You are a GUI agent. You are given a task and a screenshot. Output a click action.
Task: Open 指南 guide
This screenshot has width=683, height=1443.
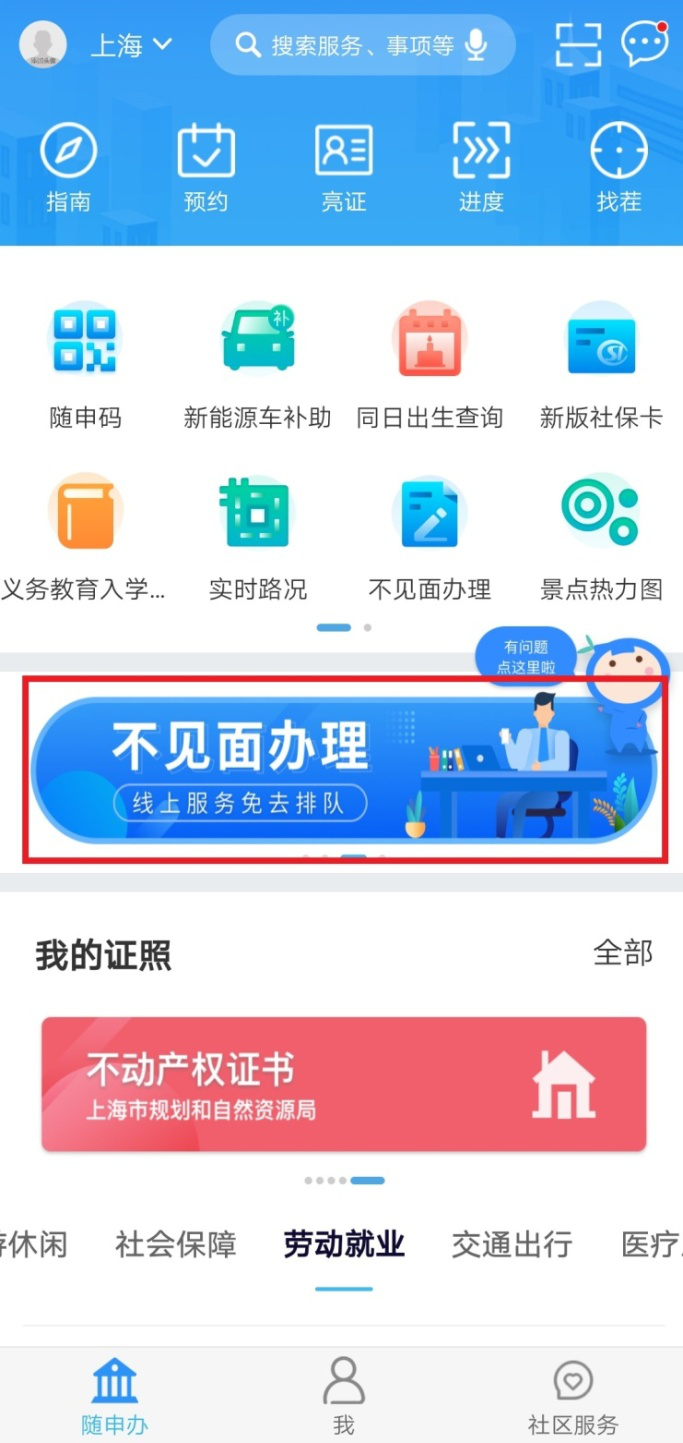(x=68, y=168)
